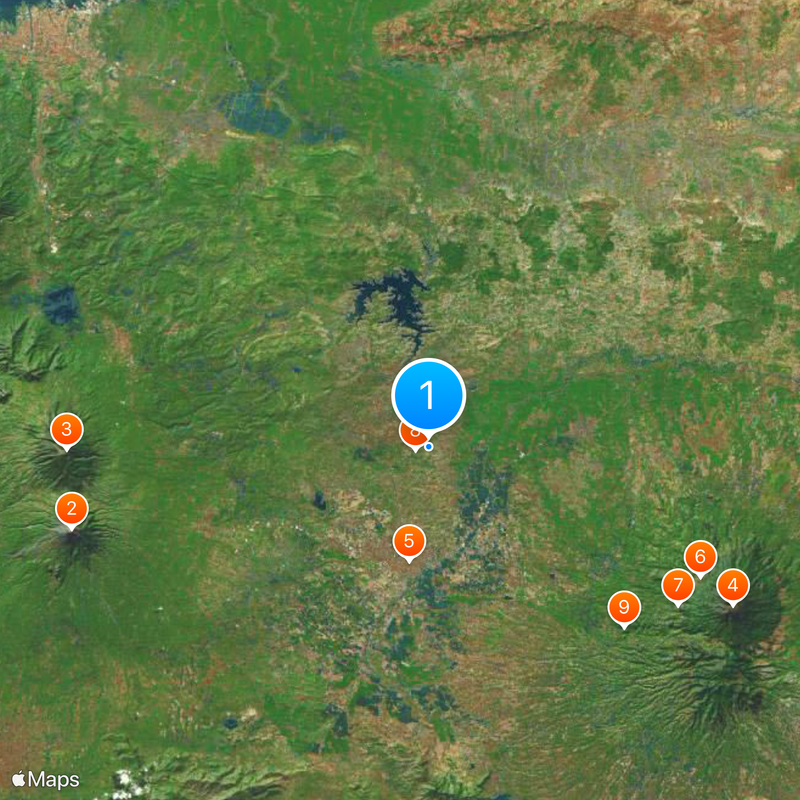Select orange map pin number 2
Image resolution: width=800 pixels, height=800 pixels.
point(71,509)
